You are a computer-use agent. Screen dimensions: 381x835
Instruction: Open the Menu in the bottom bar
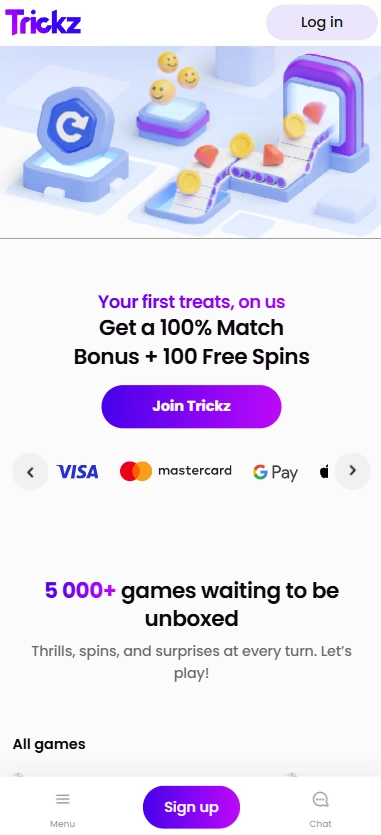(x=63, y=808)
